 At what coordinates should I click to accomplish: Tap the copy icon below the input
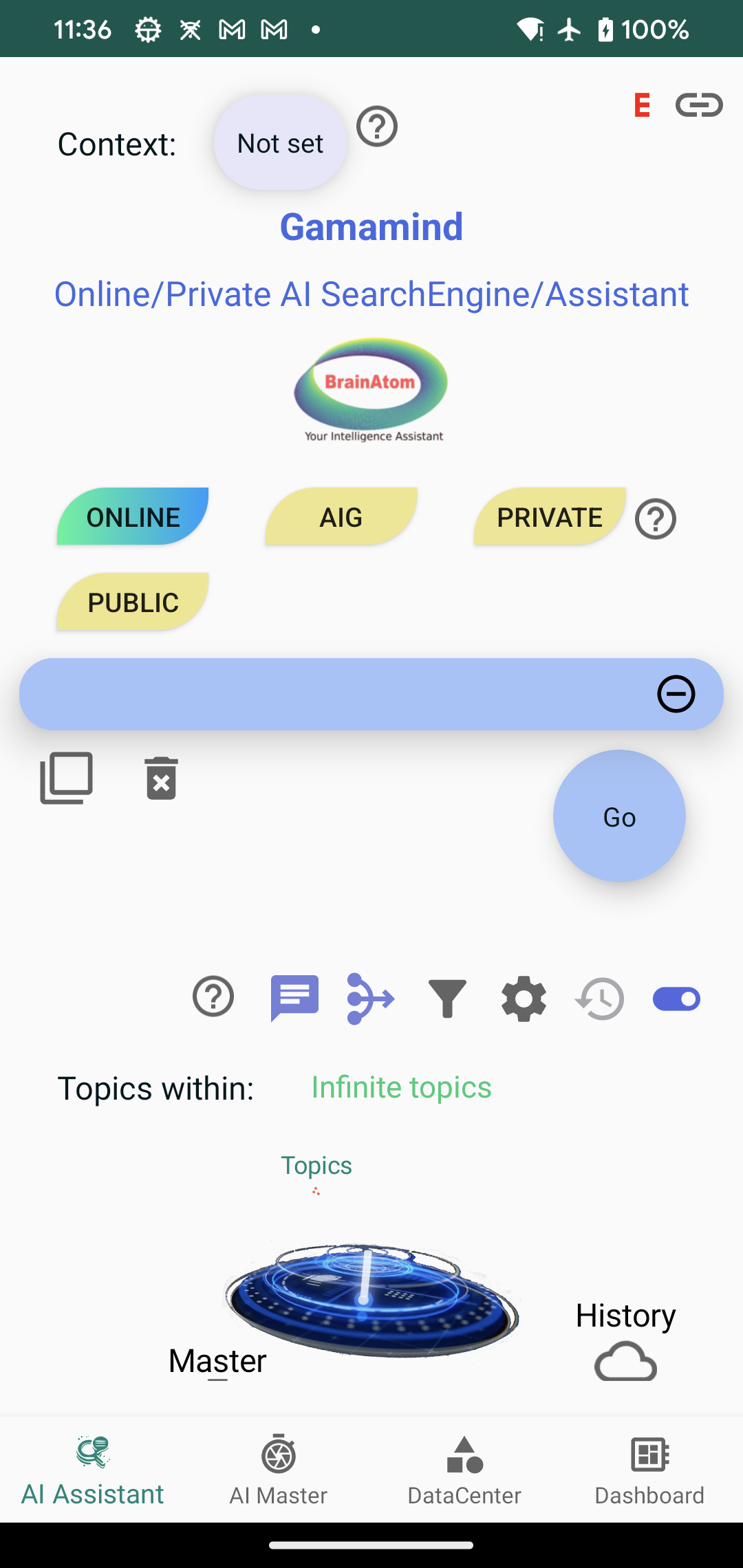[x=67, y=778]
